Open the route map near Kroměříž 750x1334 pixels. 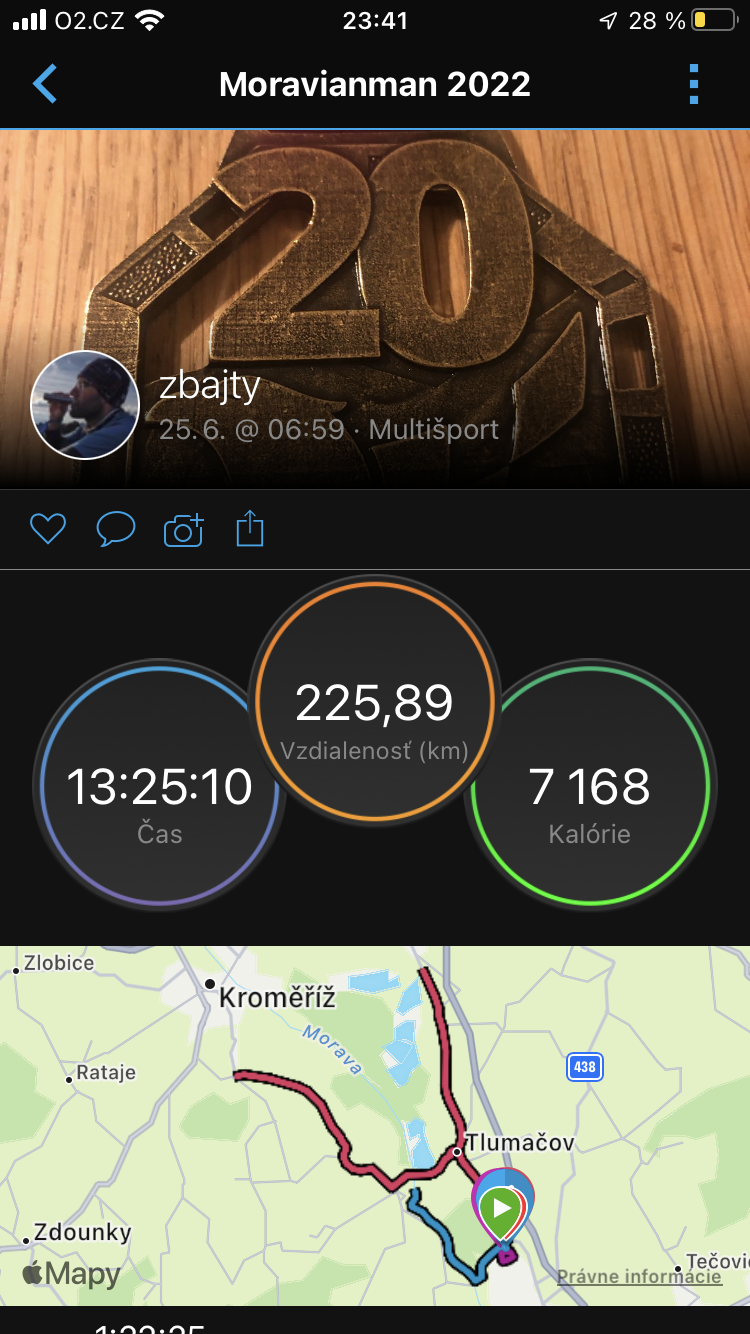coord(375,1125)
